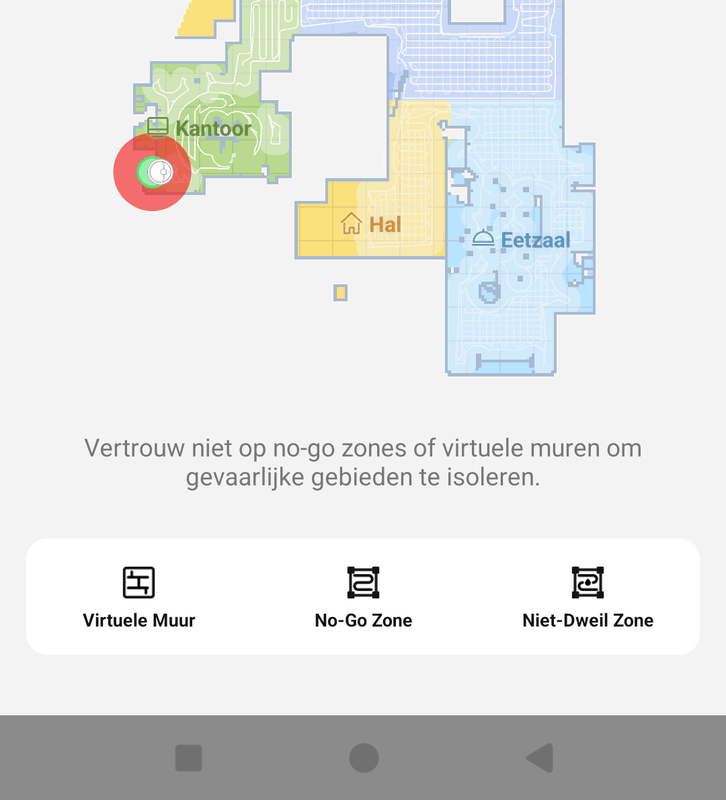Tap the dining cloche icon next to Eetzaal
The height and width of the screenshot is (800, 726).
pos(485,237)
